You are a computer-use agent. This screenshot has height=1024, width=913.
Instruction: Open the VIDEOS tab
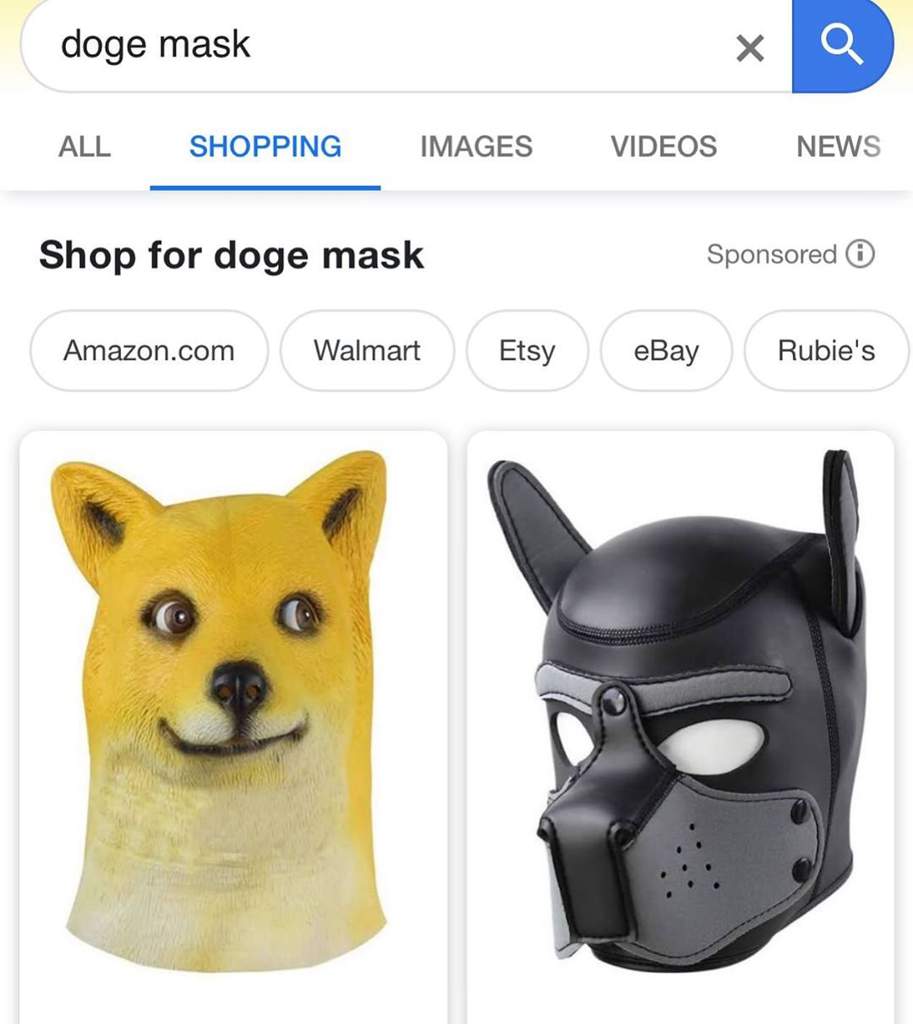pos(664,147)
